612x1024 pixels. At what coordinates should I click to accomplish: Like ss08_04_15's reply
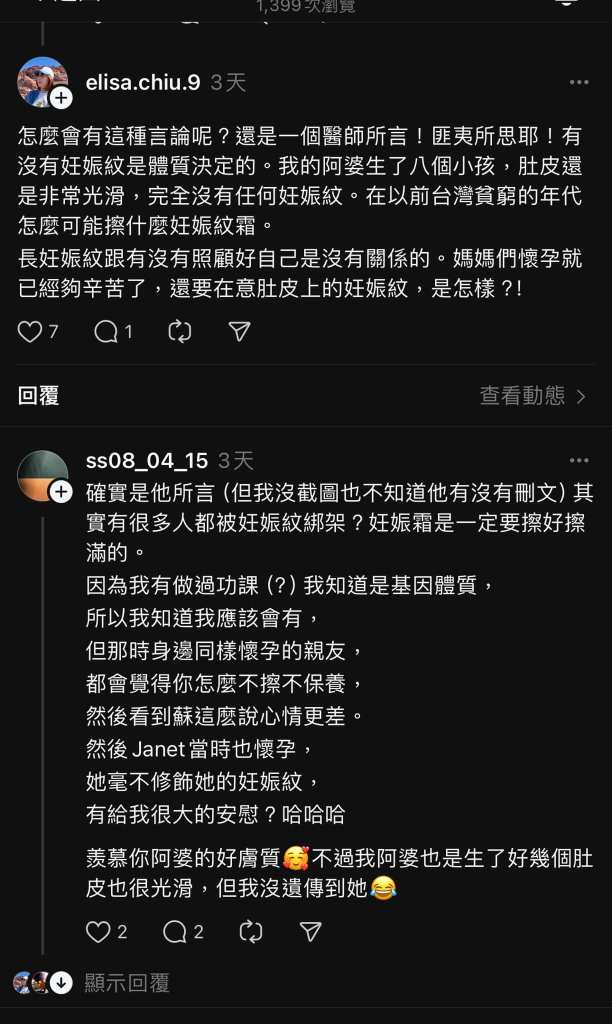pyautogui.click(x=98, y=932)
